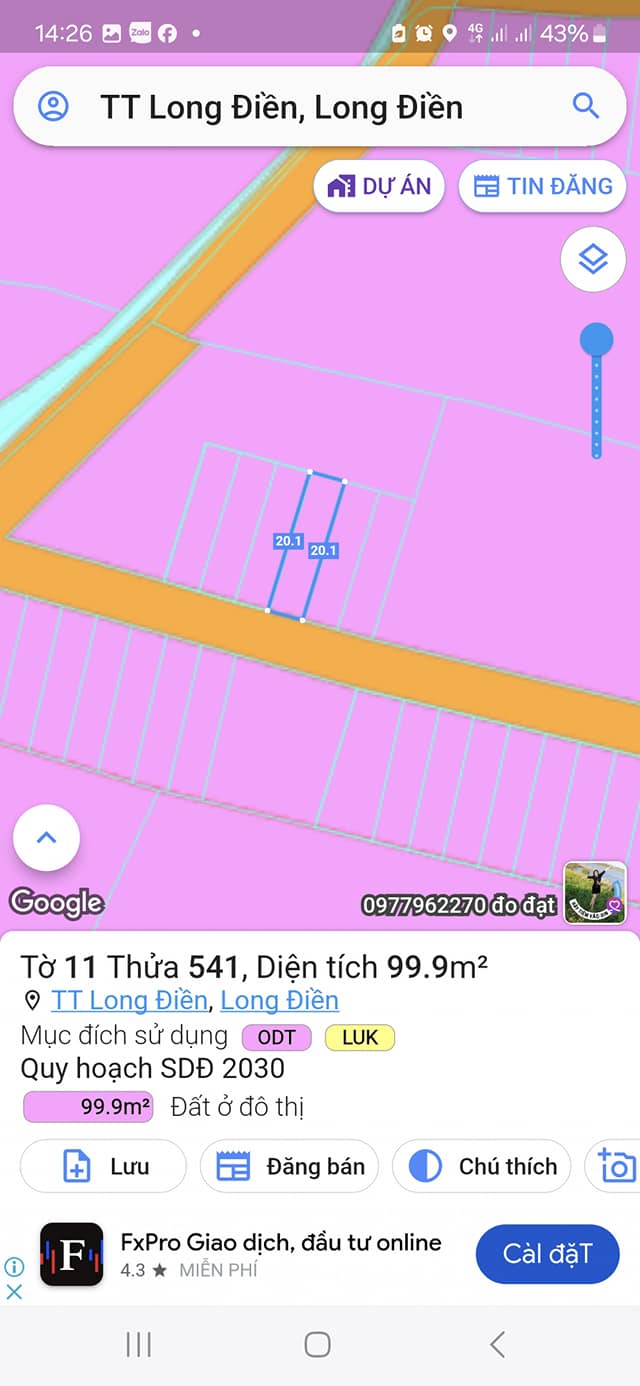Tap Đăng bán to post for sale
Screen dimensions: 640x1386
(289, 1166)
